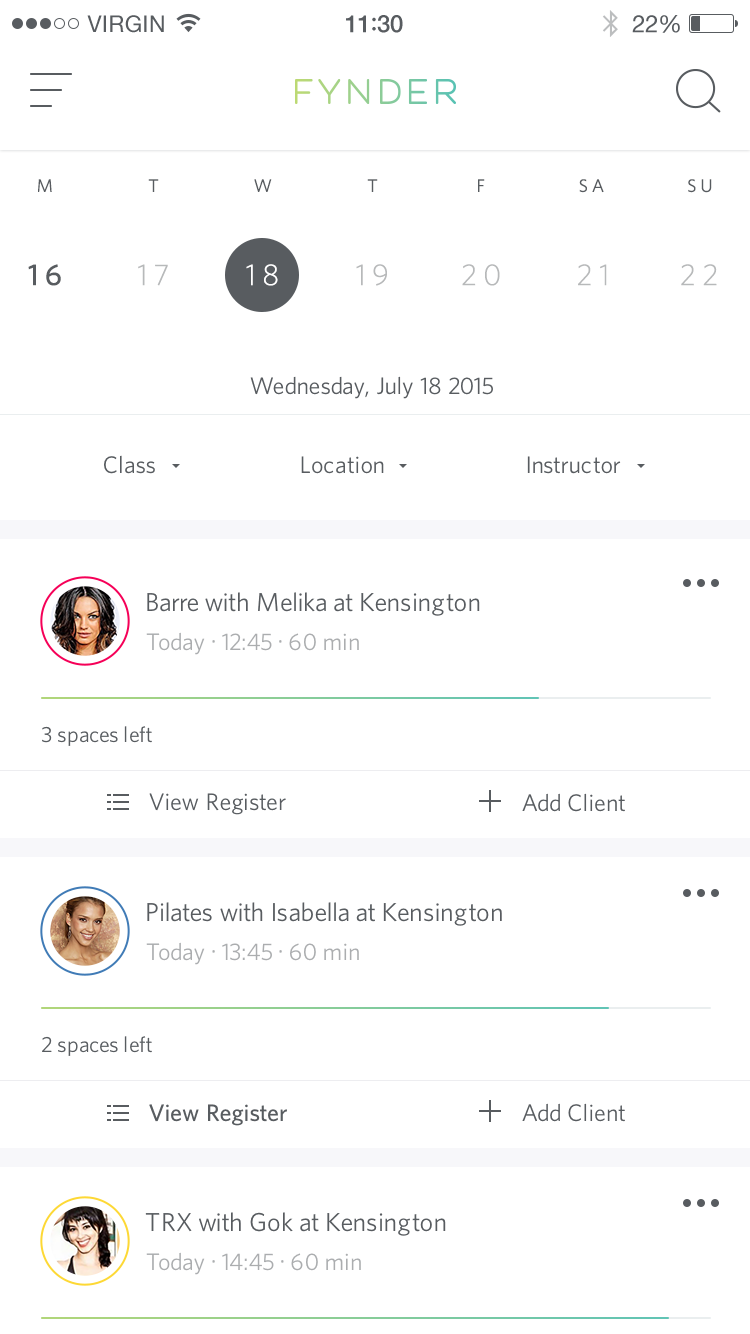750x1334 pixels.
Task: Click Add Client for the Barre class
Action: pyautogui.click(x=574, y=802)
